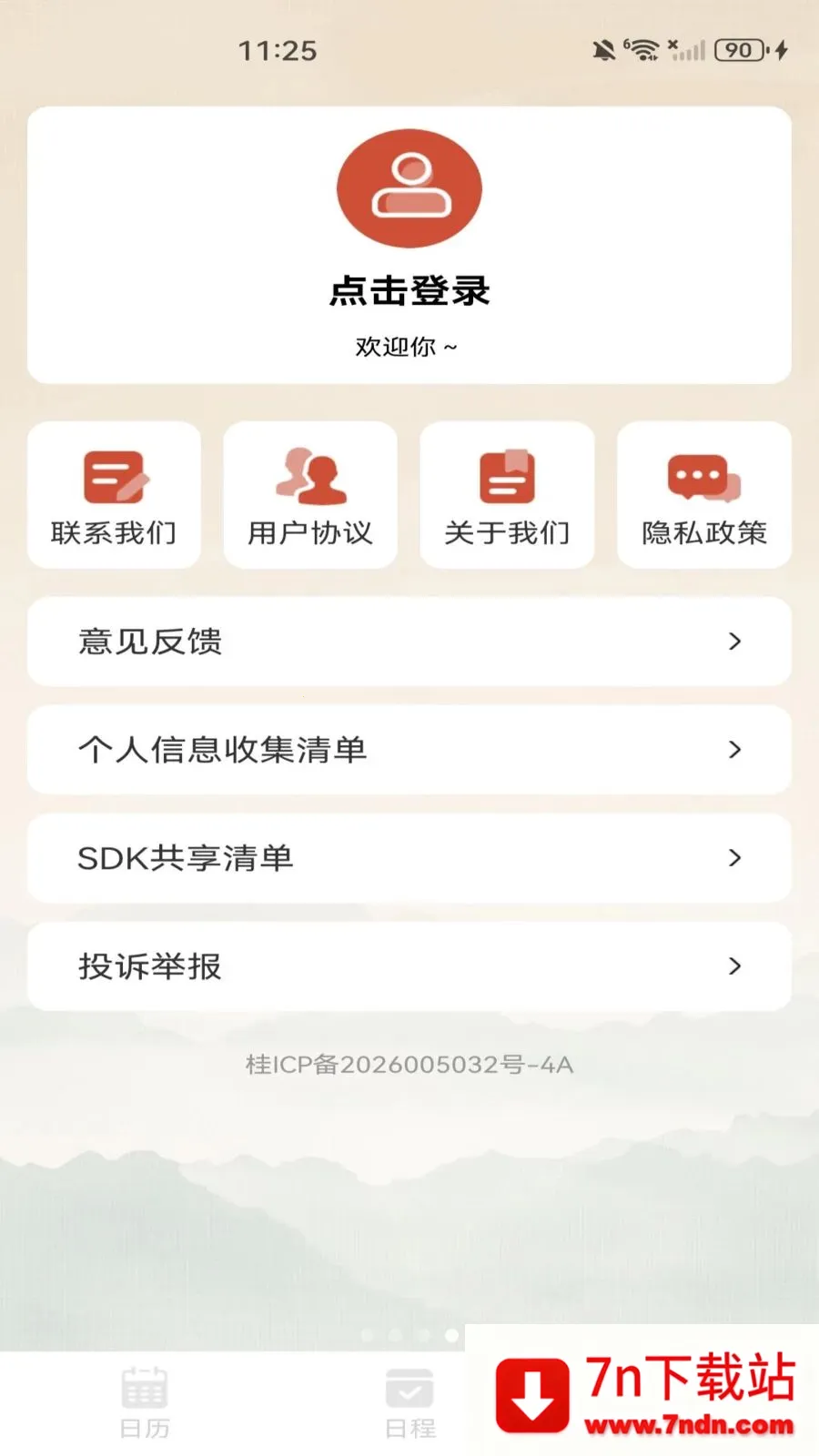Tap the battery level indicator showing 90
819x1456 pixels.
(739, 50)
